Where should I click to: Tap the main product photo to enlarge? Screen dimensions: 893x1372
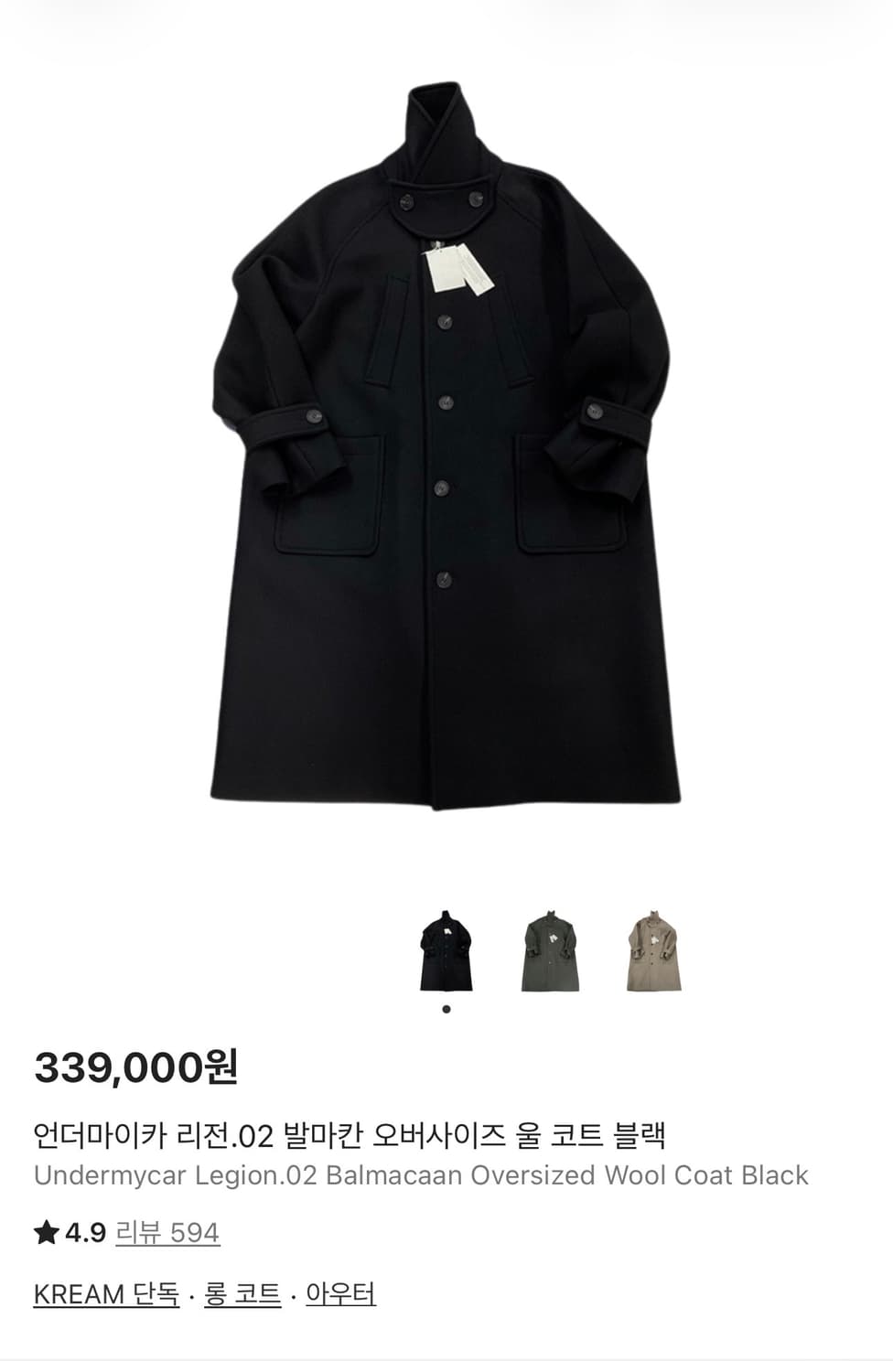pyautogui.click(x=446, y=457)
